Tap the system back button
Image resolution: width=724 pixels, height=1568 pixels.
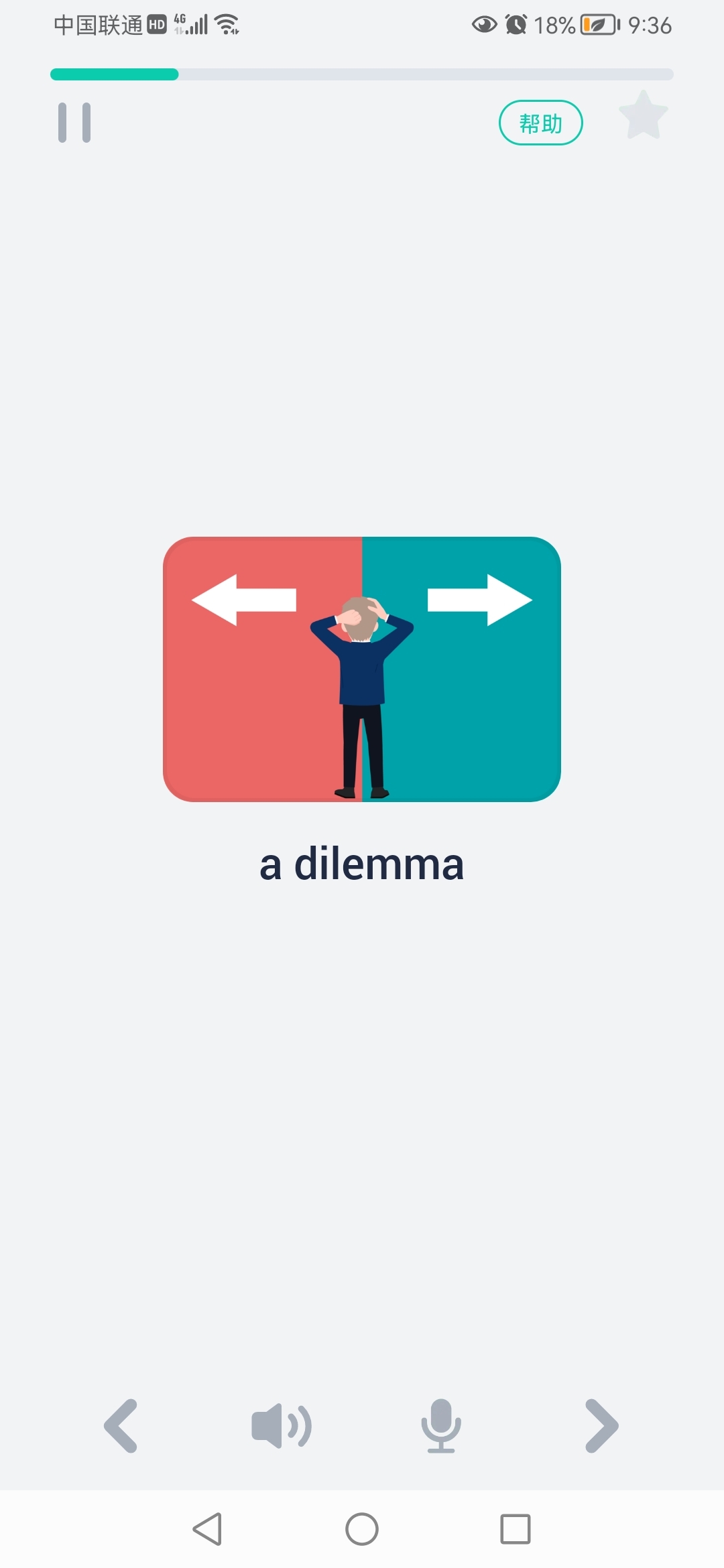coord(207,1529)
